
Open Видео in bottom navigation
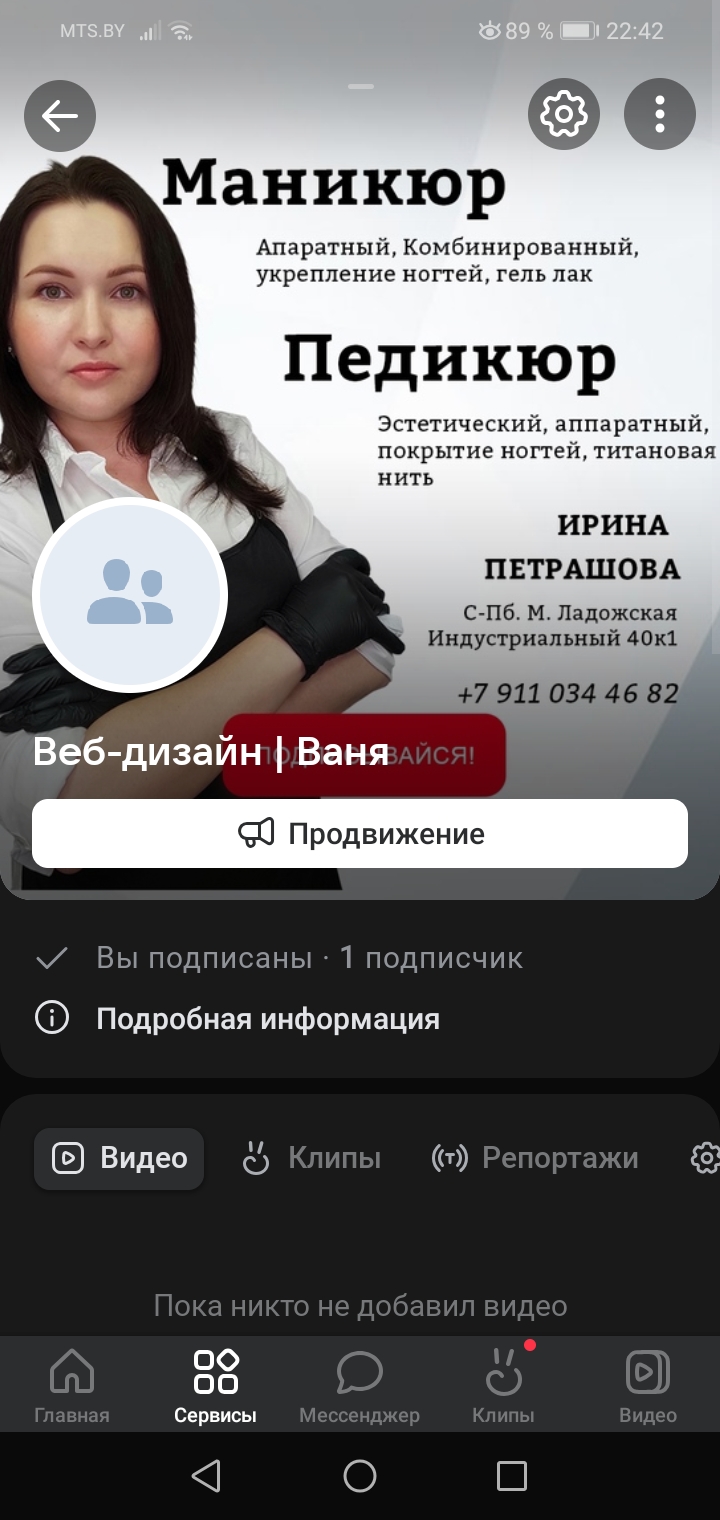(648, 1385)
